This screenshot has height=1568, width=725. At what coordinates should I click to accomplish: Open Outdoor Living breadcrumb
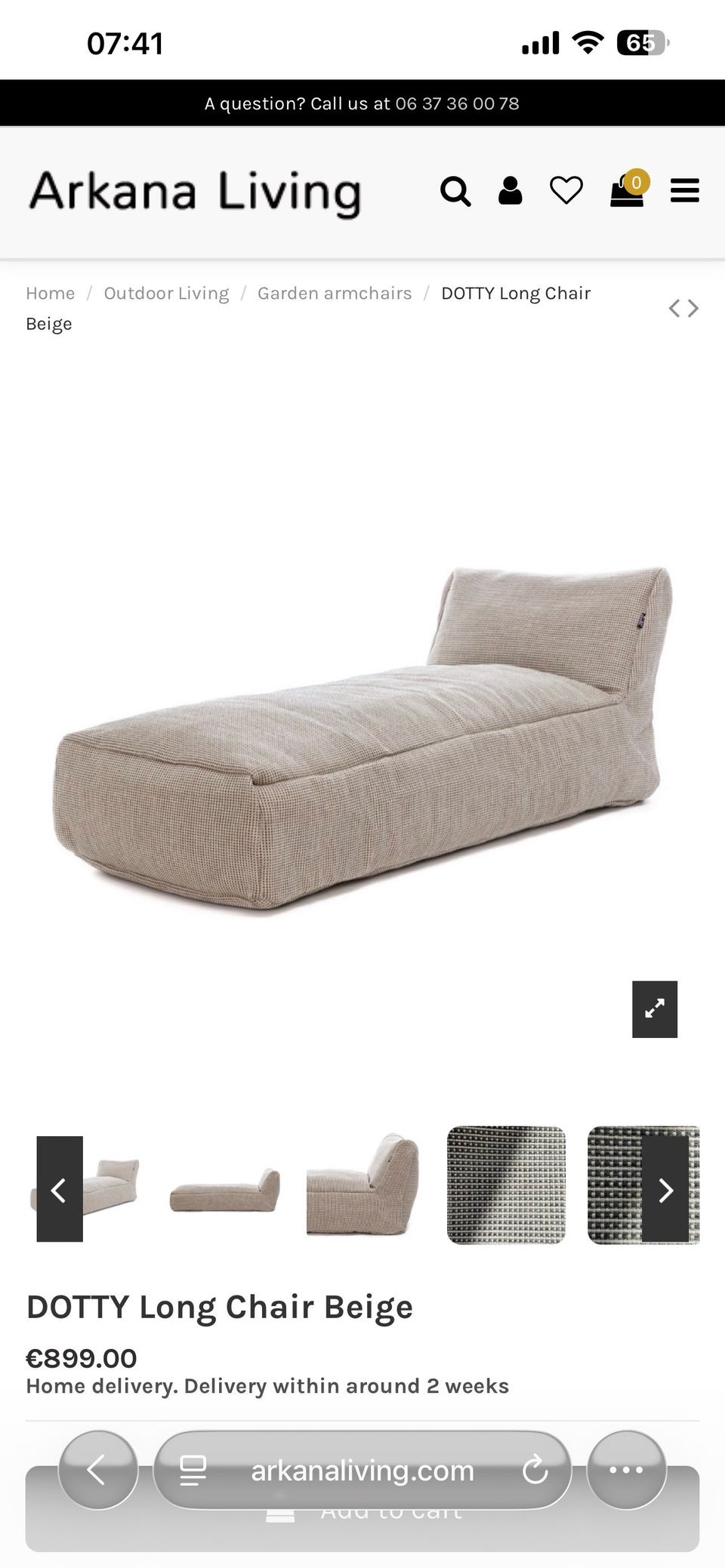point(166,293)
